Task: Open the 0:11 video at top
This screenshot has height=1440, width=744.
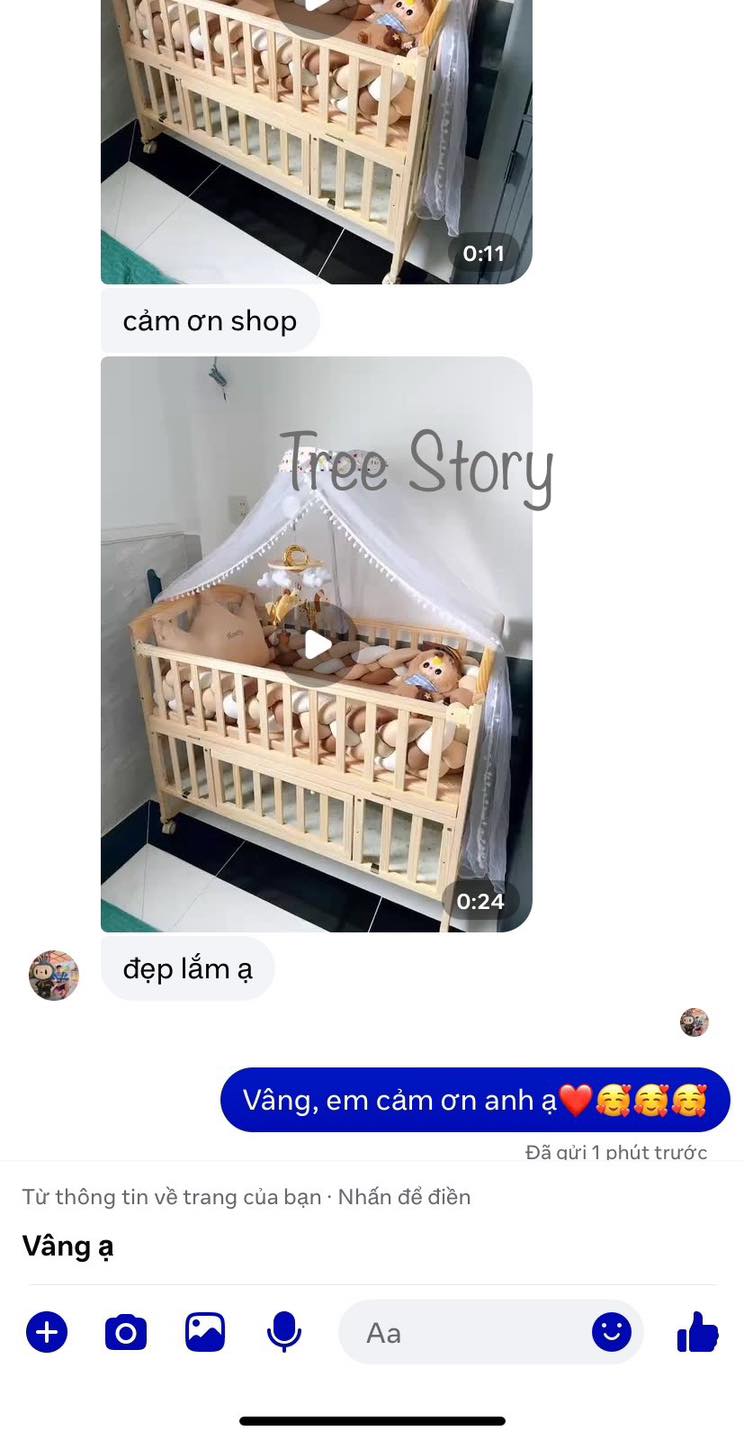Action: click(x=316, y=142)
